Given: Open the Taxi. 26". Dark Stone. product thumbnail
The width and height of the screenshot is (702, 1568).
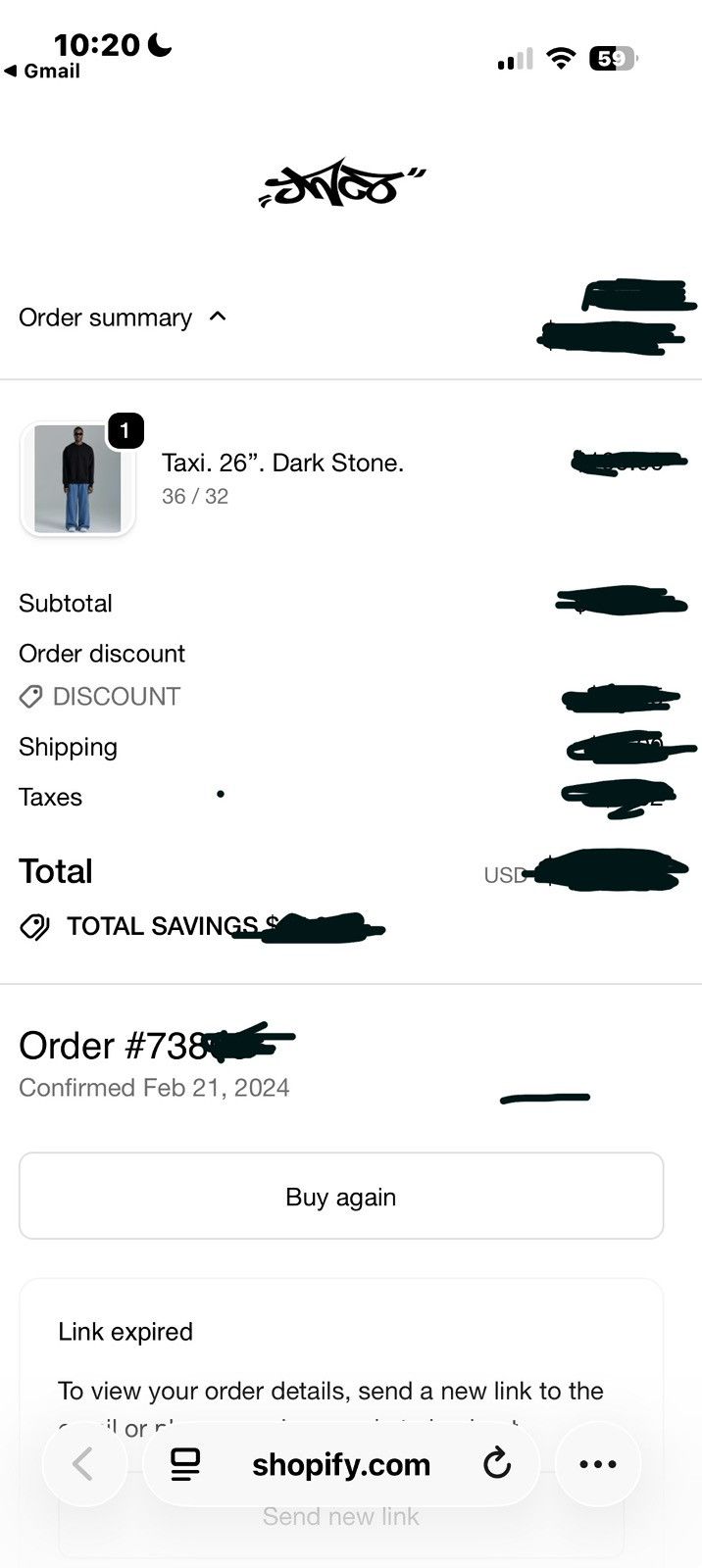Looking at the screenshot, I should pyautogui.click(x=77, y=479).
